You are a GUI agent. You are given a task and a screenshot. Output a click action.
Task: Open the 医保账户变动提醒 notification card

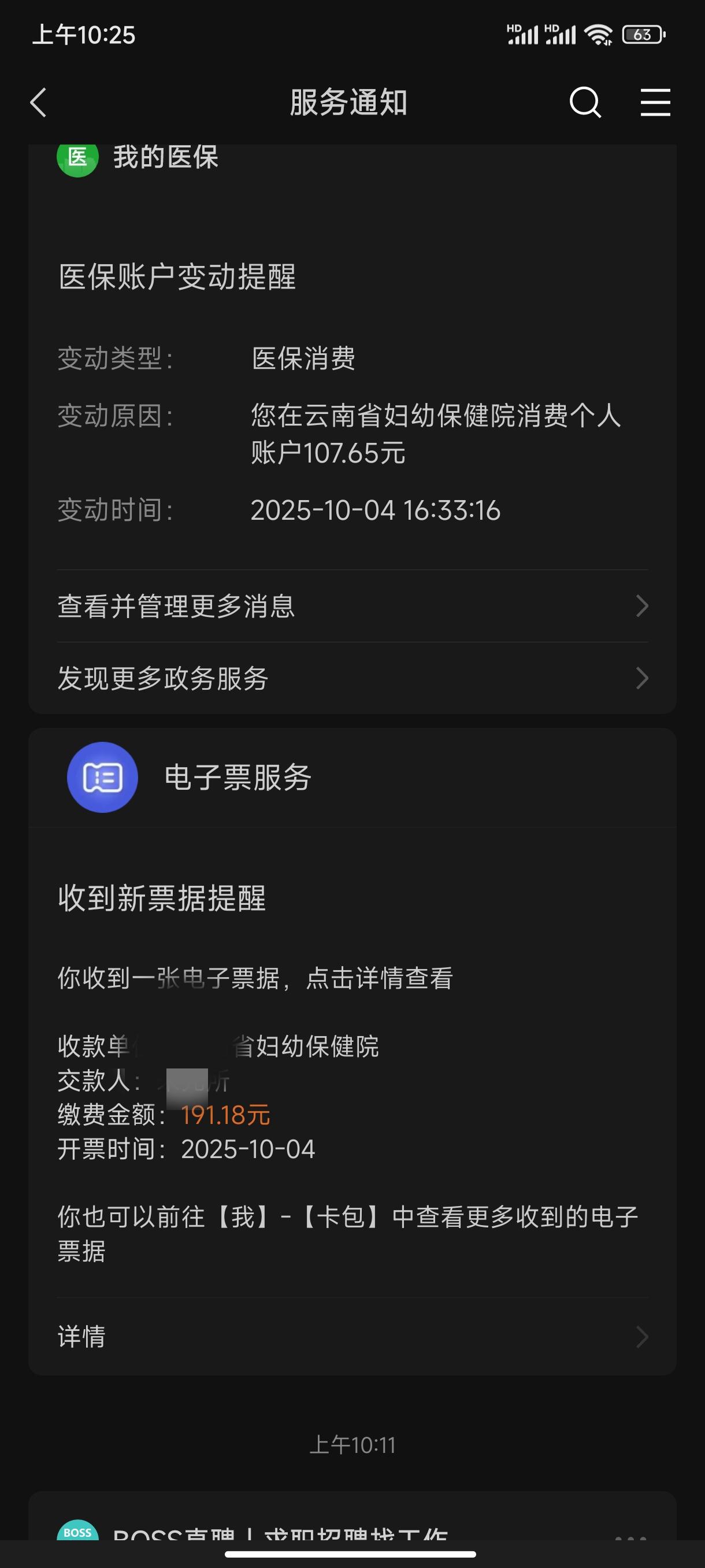tap(352, 395)
